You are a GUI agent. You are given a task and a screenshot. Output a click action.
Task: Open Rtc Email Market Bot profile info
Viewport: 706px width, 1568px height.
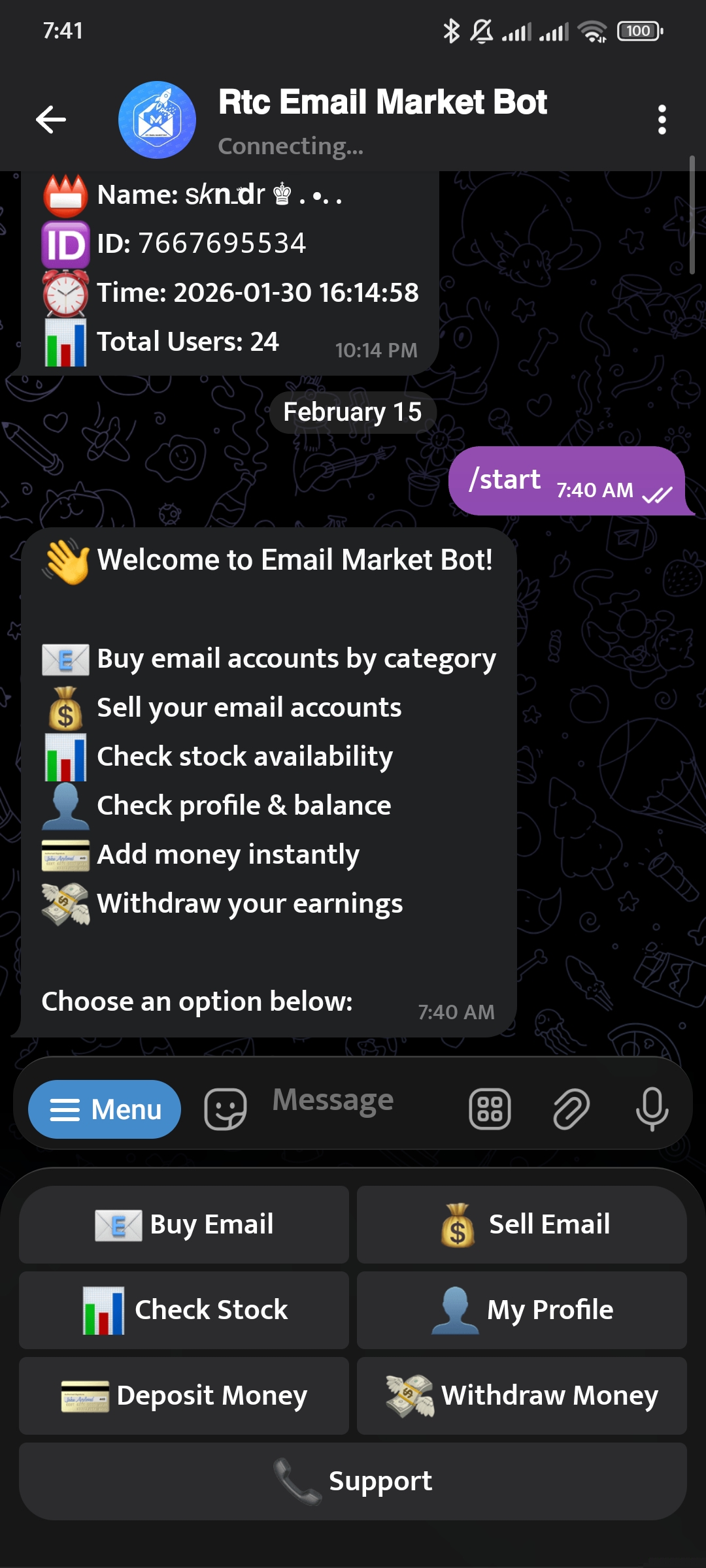pos(382,120)
